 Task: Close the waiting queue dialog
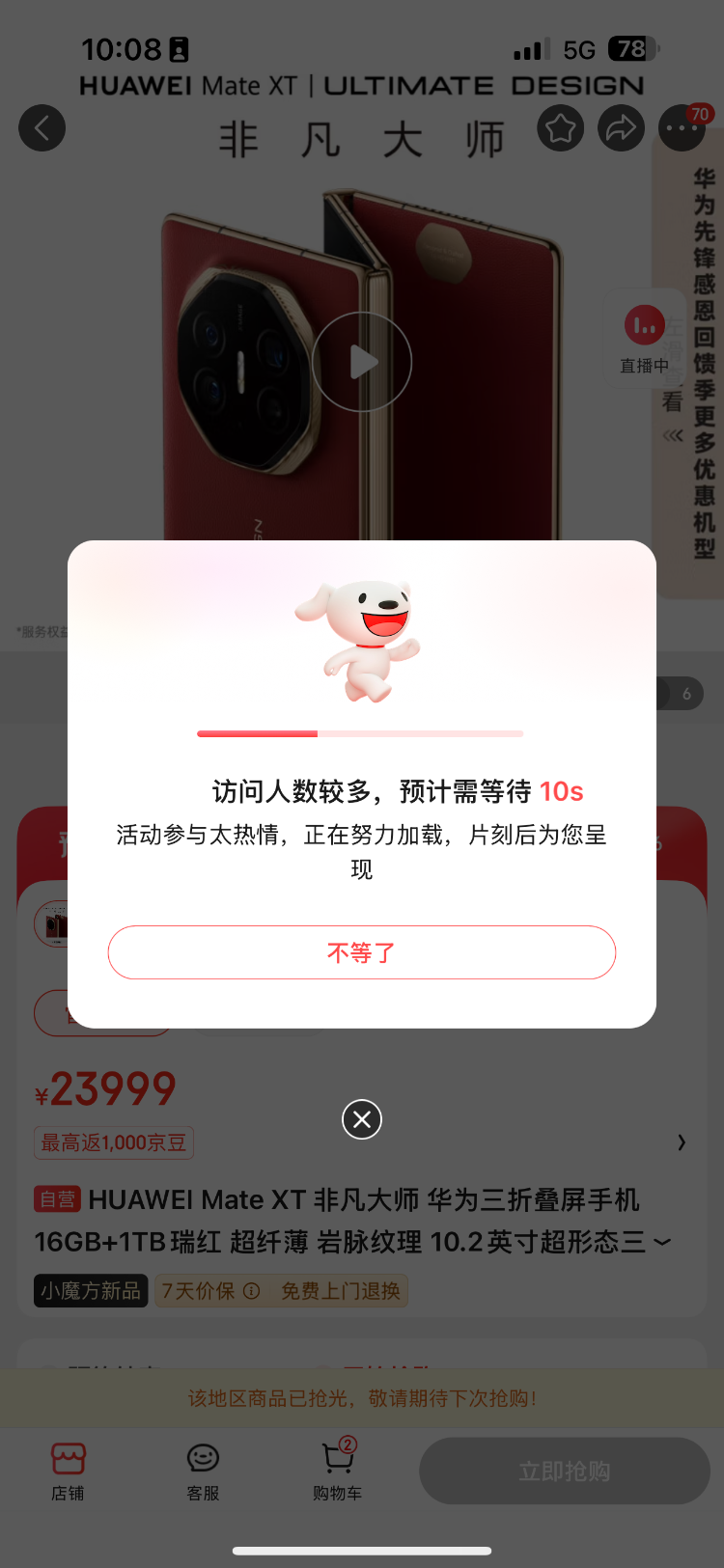pyautogui.click(x=362, y=1119)
